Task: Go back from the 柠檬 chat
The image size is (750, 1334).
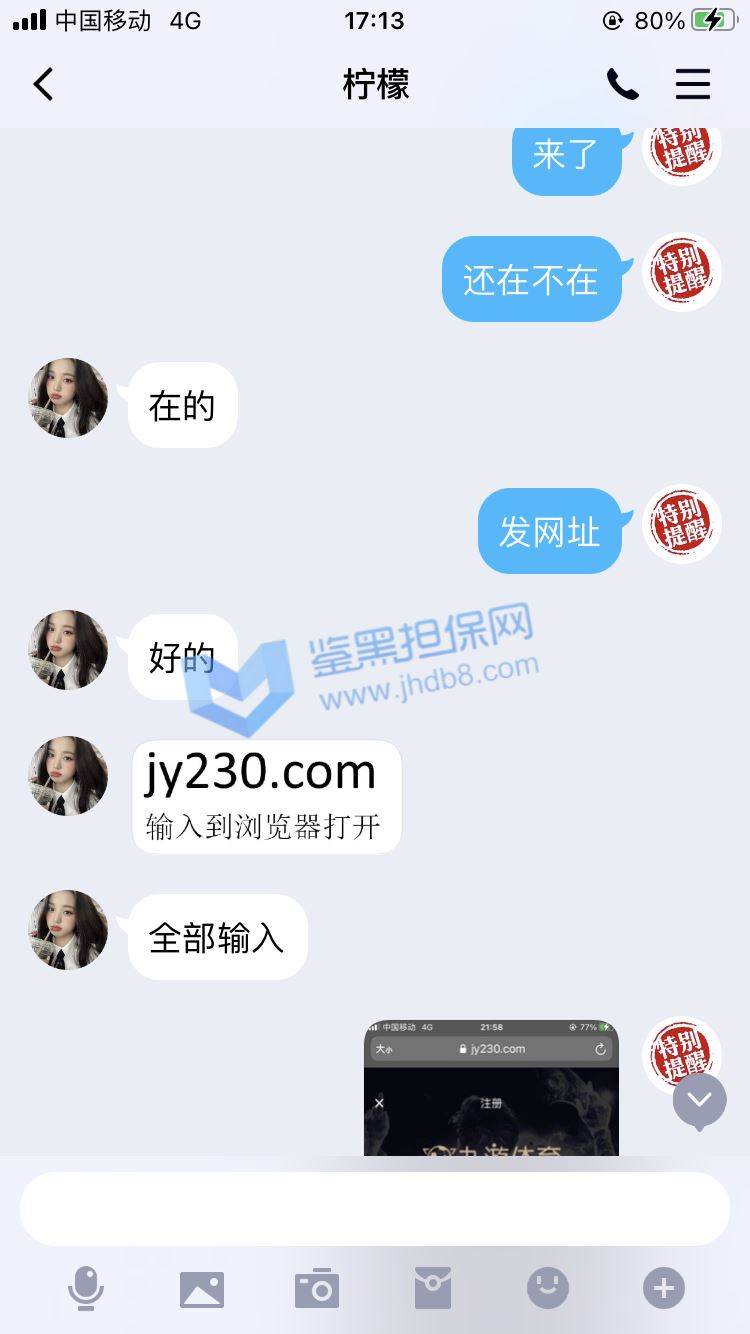Action: 43,85
